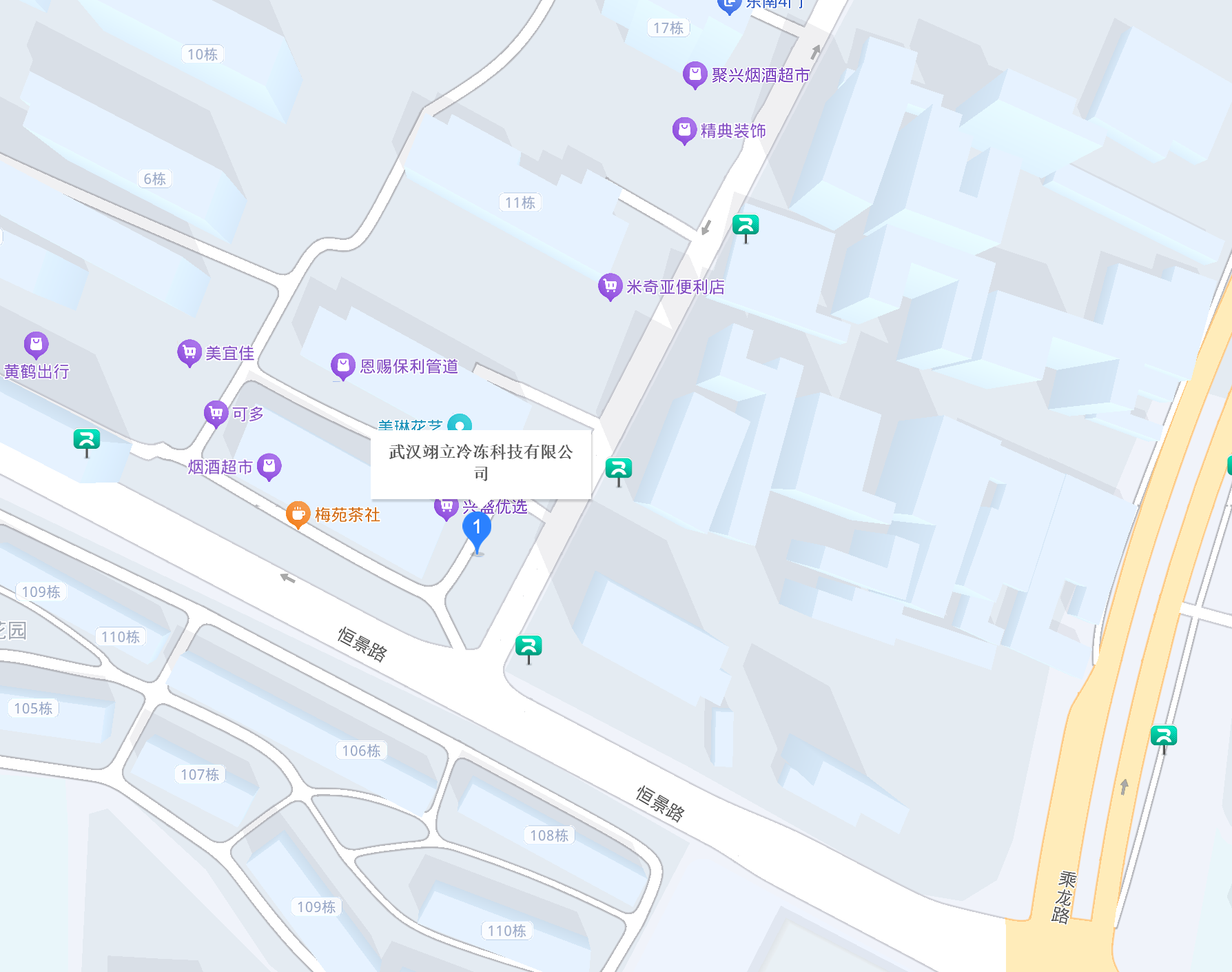Select the 聚兴烟酒超市 shop marker

coord(695,74)
